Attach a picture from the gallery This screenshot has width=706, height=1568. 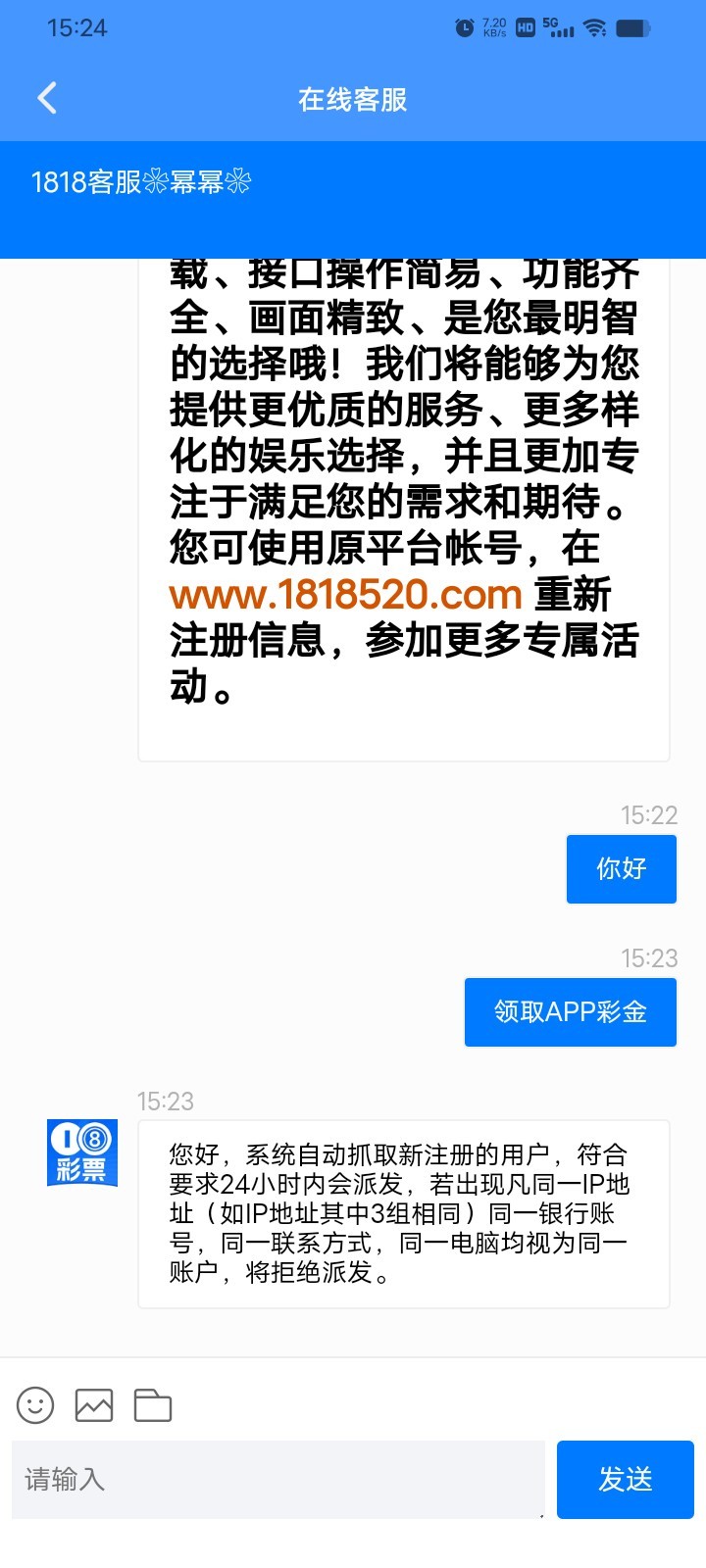94,1405
